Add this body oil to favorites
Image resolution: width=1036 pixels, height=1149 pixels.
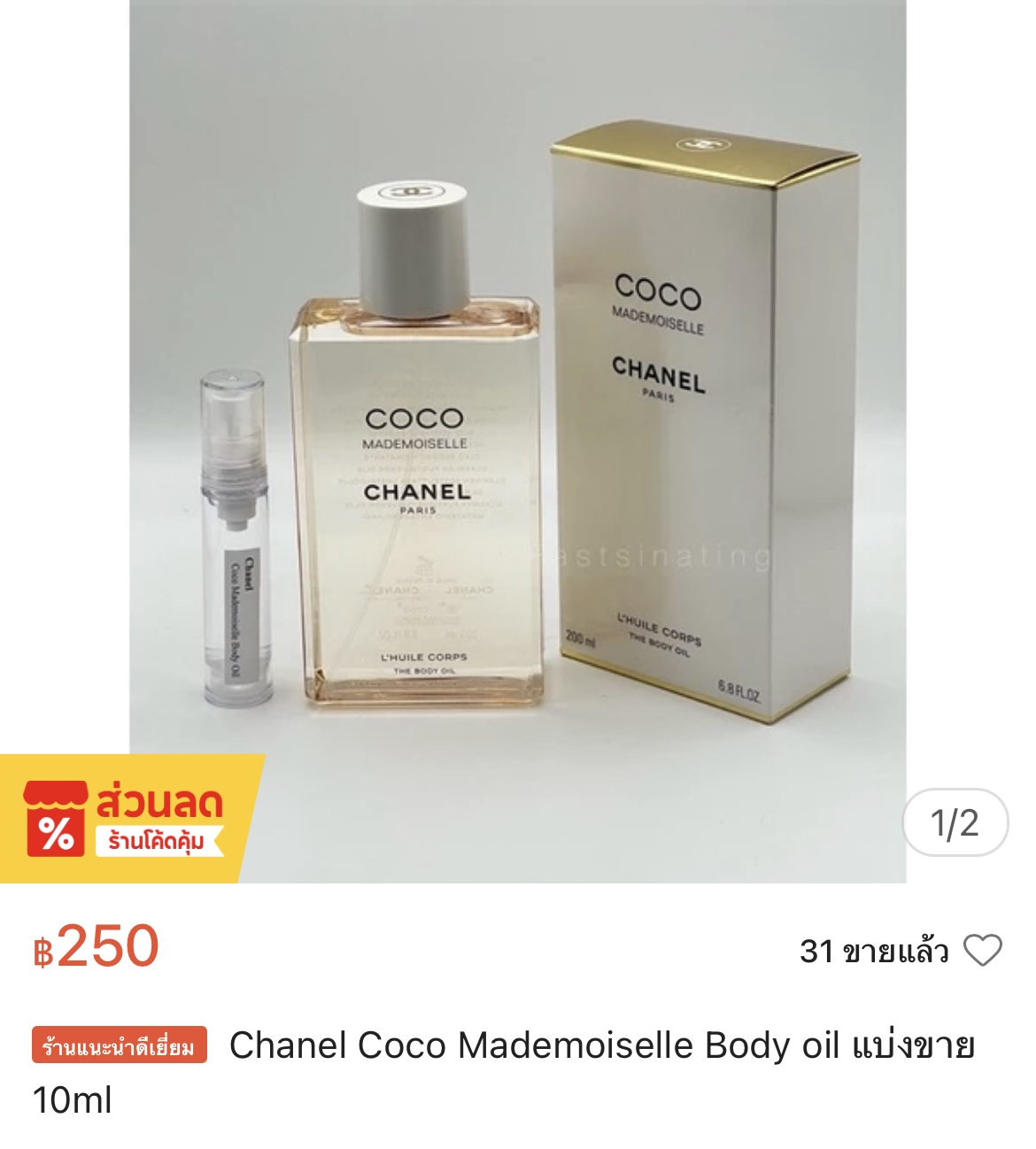pyautogui.click(x=981, y=951)
